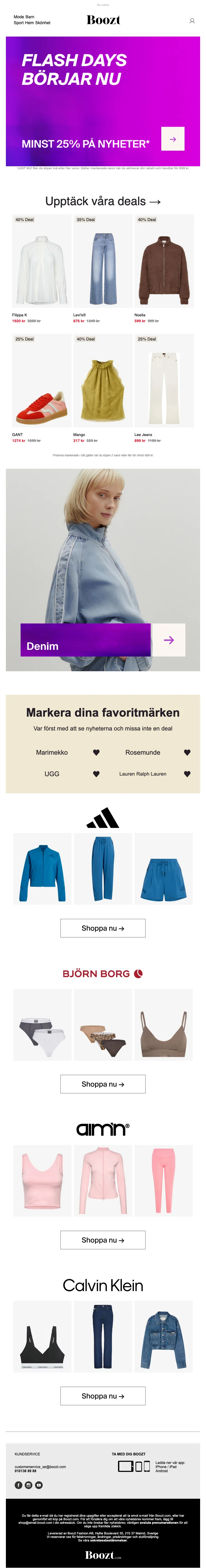Favorite the Rosemunde brand
The width and height of the screenshot is (206, 1568).
point(187,752)
